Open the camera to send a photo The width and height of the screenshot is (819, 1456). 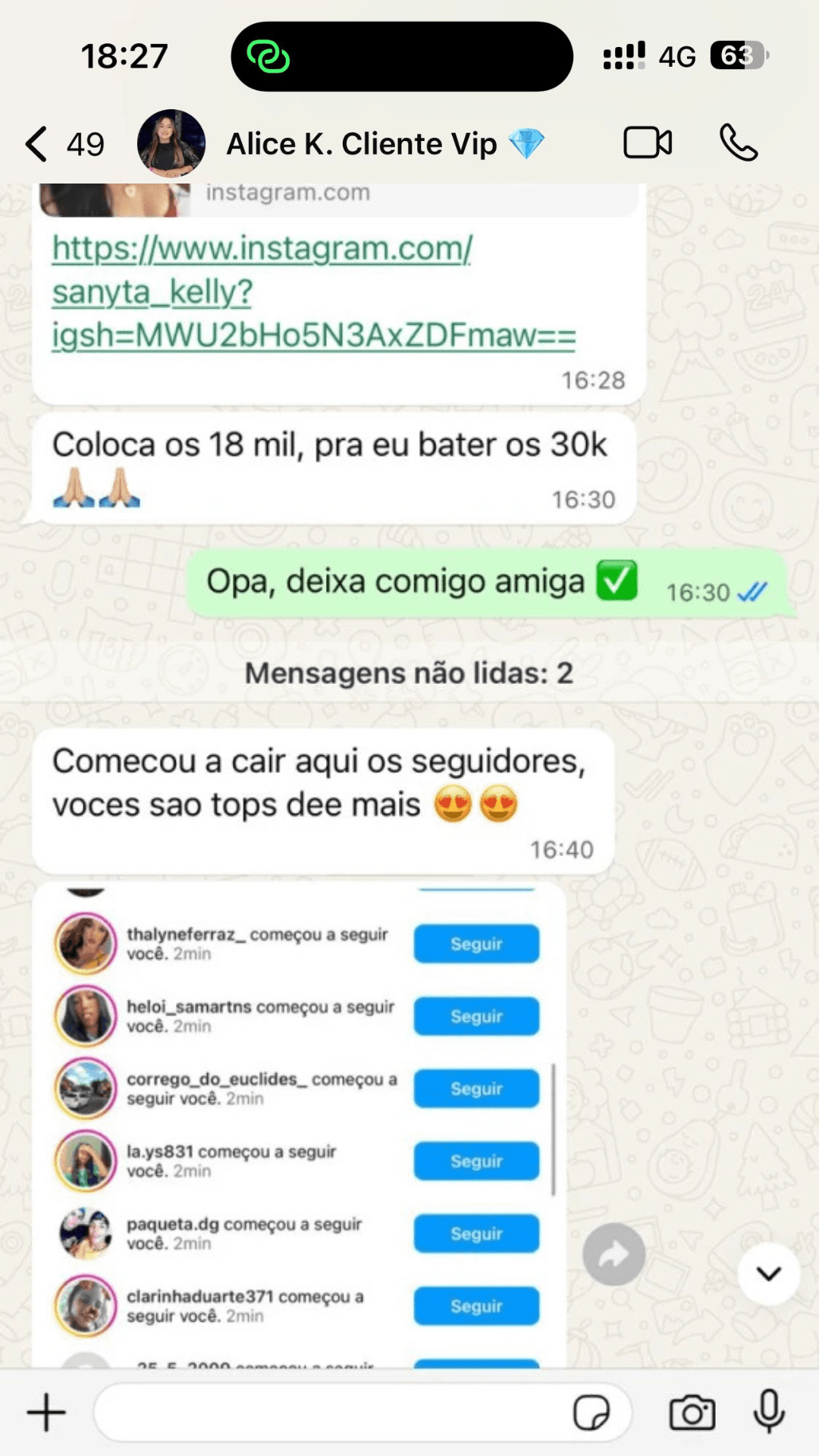point(691,1412)
